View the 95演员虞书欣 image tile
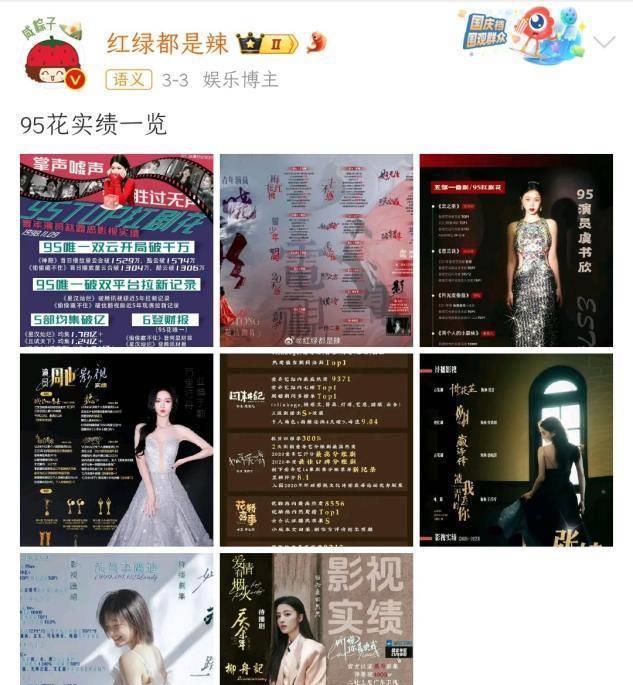This screenshot has width=633, height=685. (516, 250)
